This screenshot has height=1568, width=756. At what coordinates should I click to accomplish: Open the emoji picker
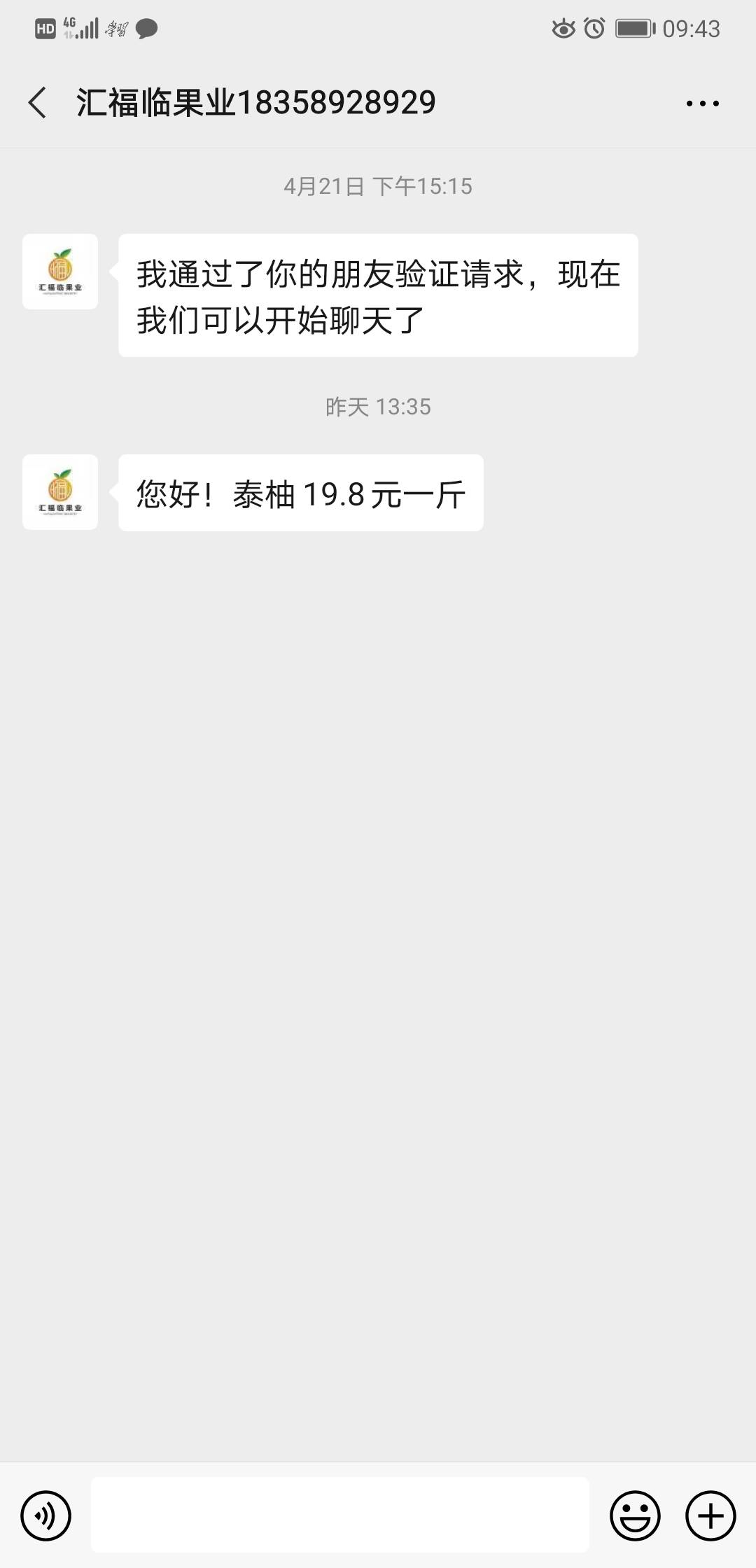click(x=635, y=1515)
